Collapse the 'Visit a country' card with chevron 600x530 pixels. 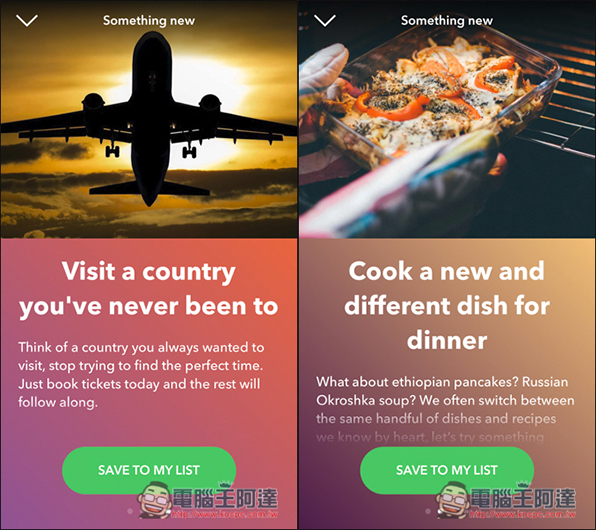tap(27, 20)
